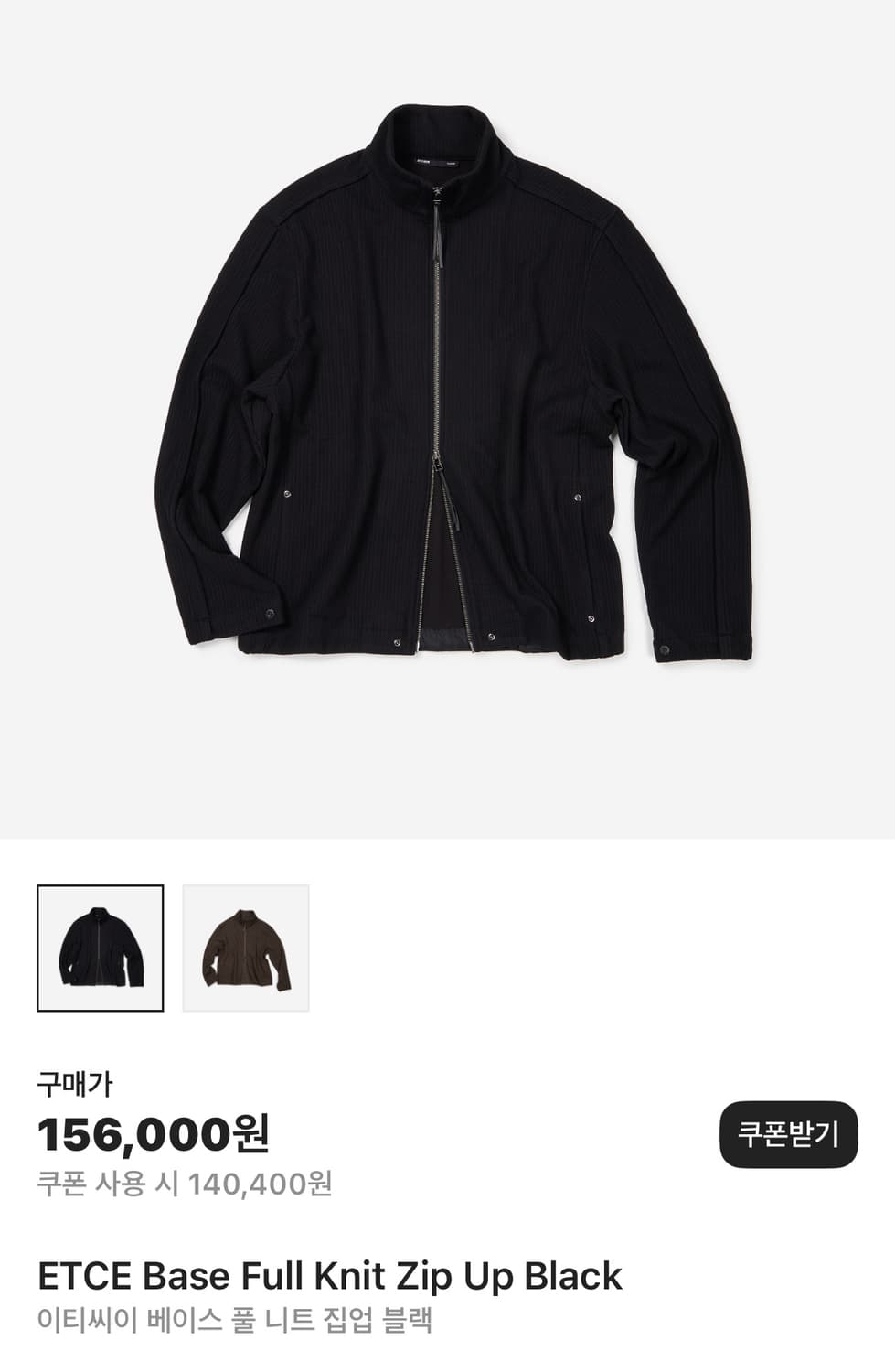
Task: Open the main black jacket product image
Action: [448, 384]
